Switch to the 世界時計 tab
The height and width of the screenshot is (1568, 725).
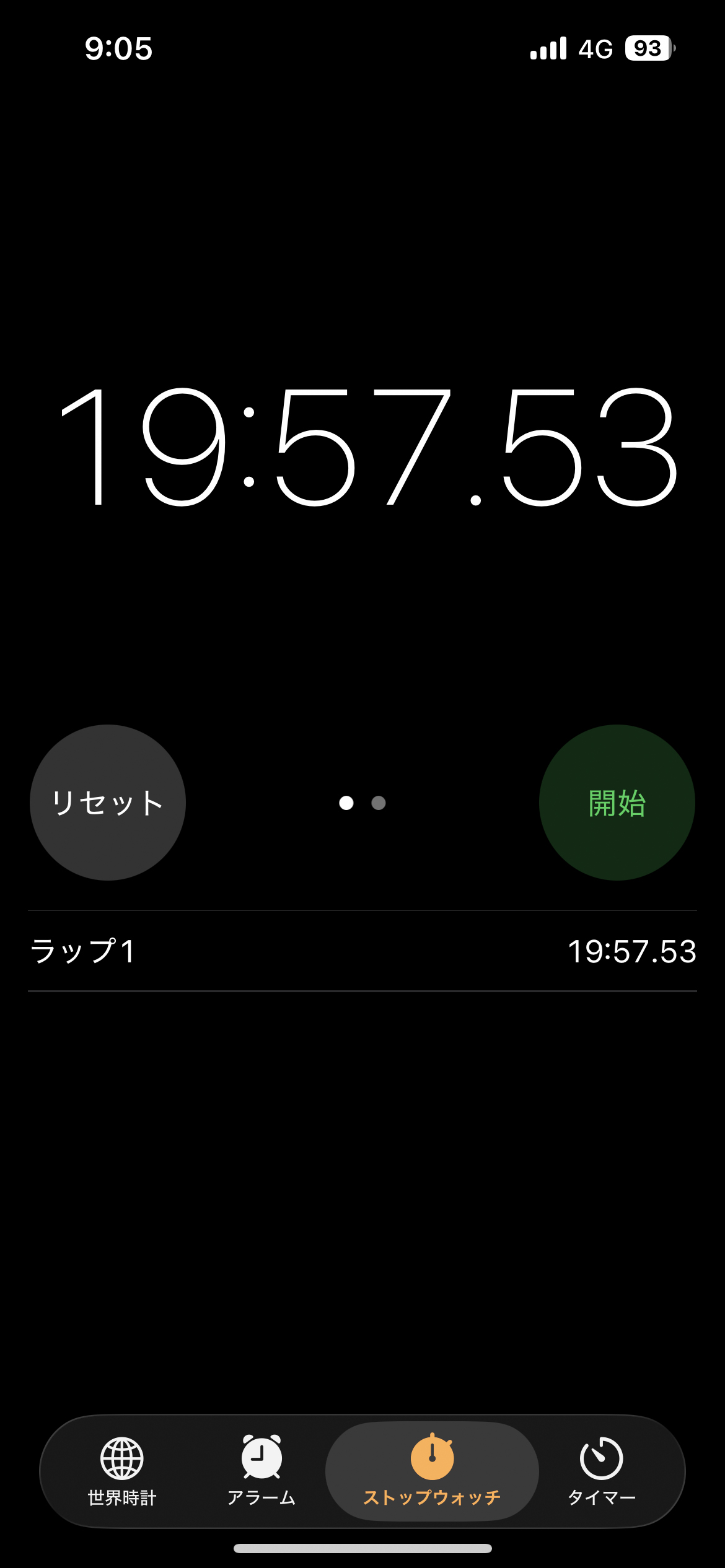[122, 1470]
